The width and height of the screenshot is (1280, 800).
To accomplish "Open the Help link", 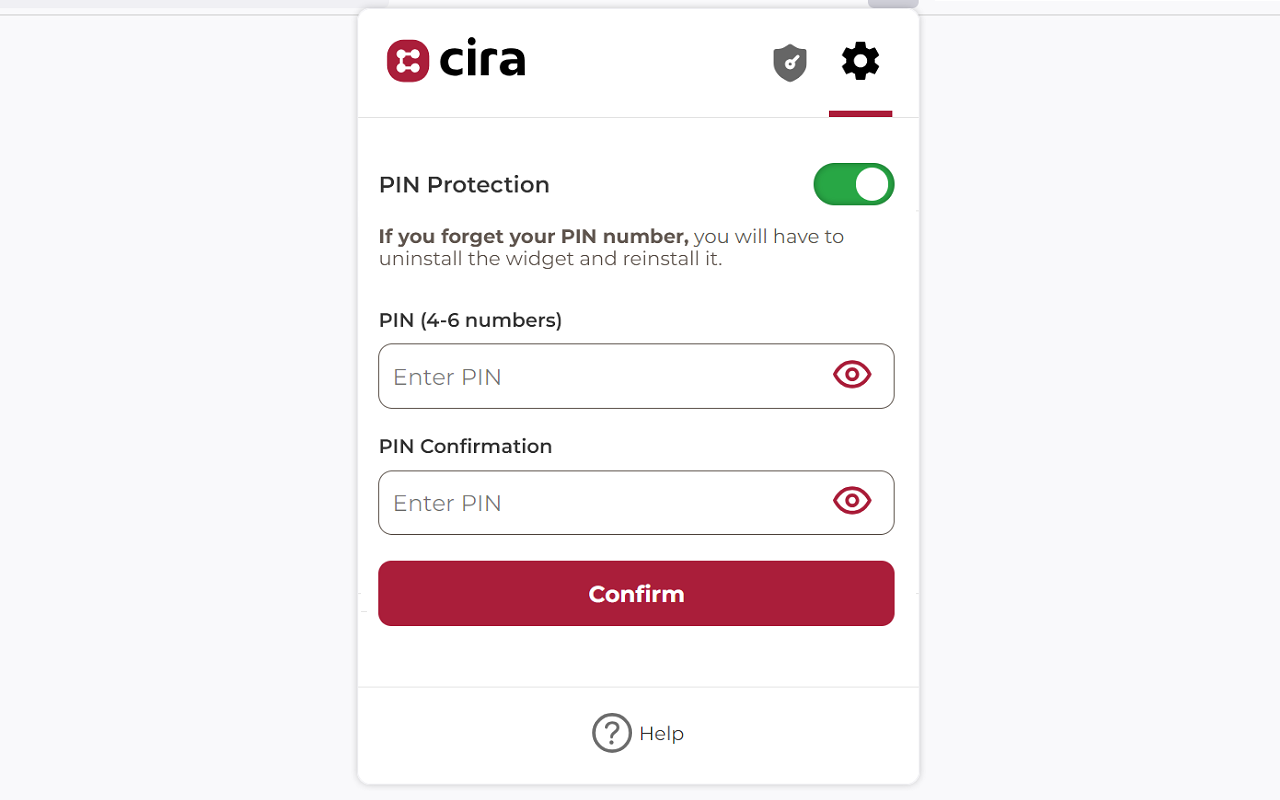I will click(638, 733).
